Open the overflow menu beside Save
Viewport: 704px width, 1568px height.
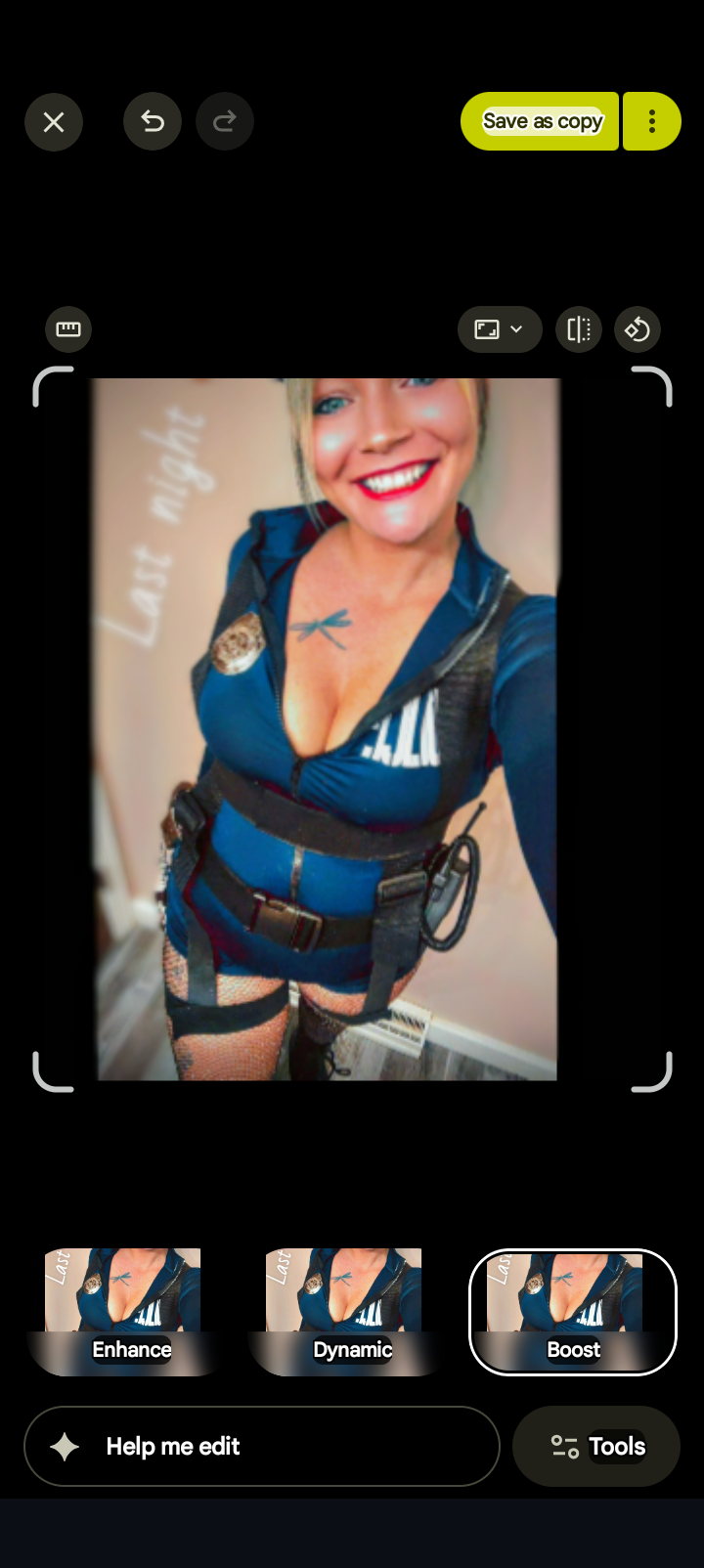tap(652, 121)
